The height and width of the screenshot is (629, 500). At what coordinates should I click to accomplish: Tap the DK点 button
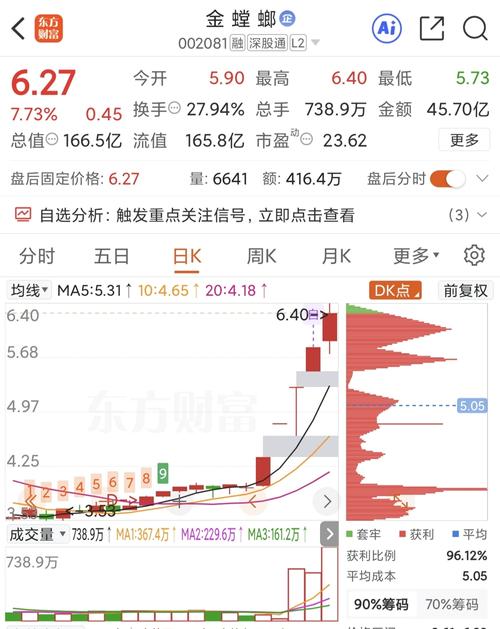395,290
